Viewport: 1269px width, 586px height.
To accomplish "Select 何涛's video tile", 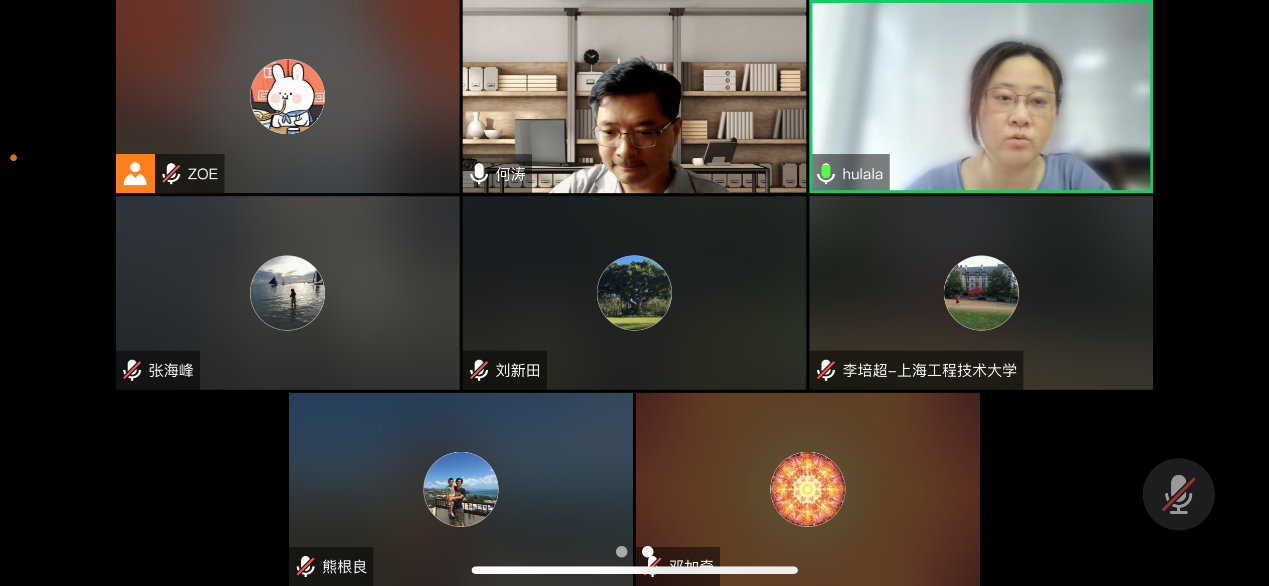I will point(634,96).
